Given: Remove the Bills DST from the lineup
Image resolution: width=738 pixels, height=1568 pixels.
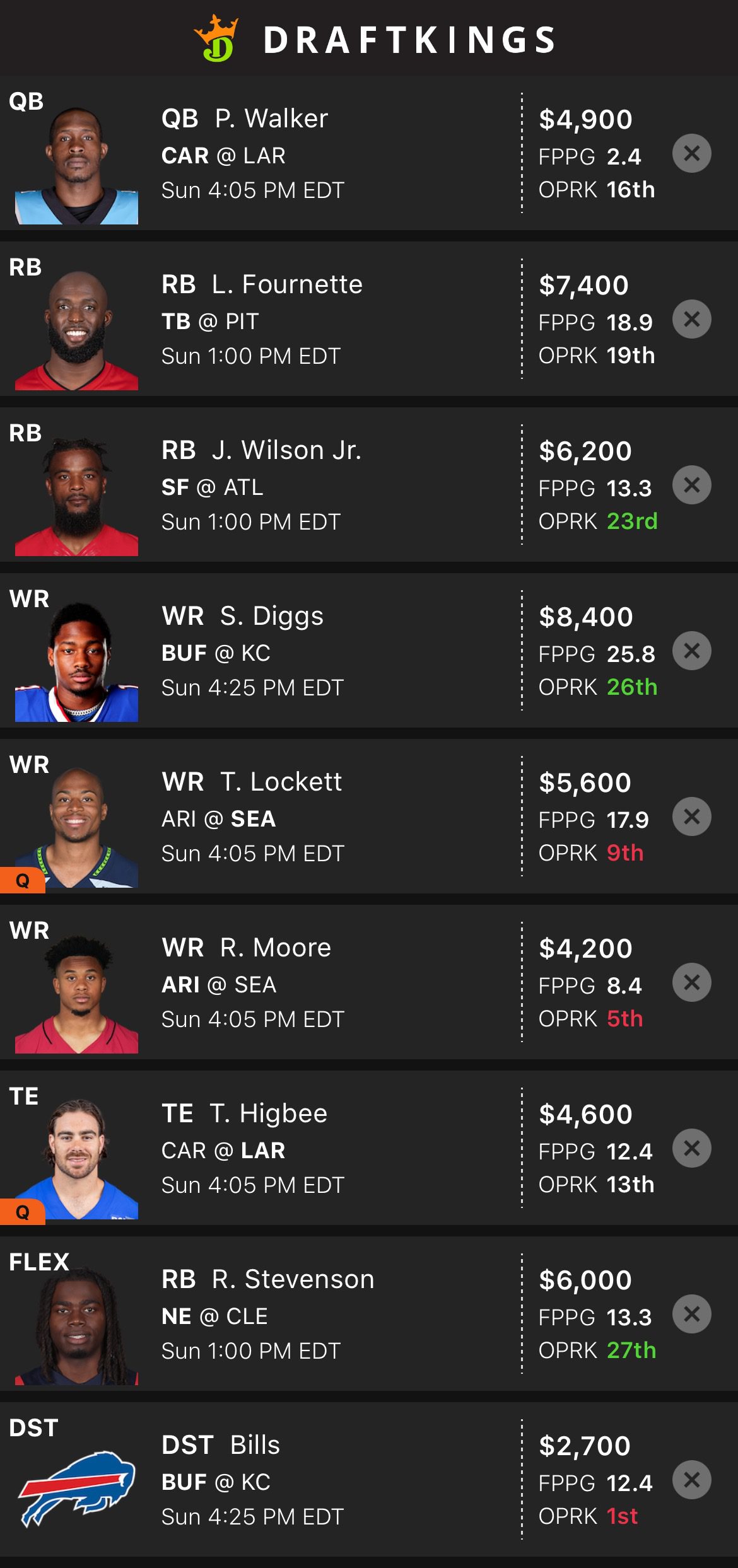Looking at the screenshot, I should (x=691, y=1480).
